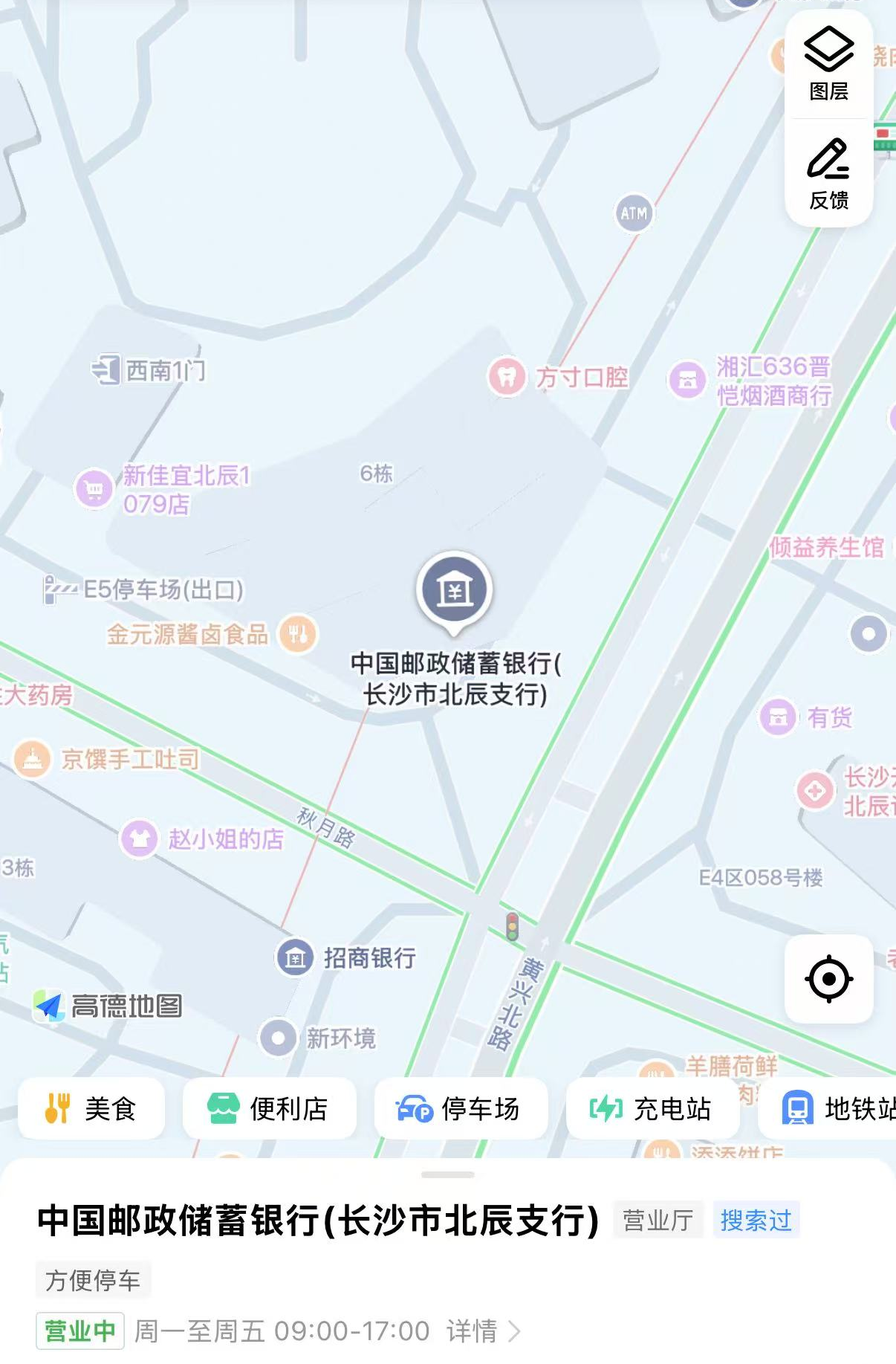Expand the bank info panel handle
This screenshot has height=1364, width=896.
[447, 1175]
